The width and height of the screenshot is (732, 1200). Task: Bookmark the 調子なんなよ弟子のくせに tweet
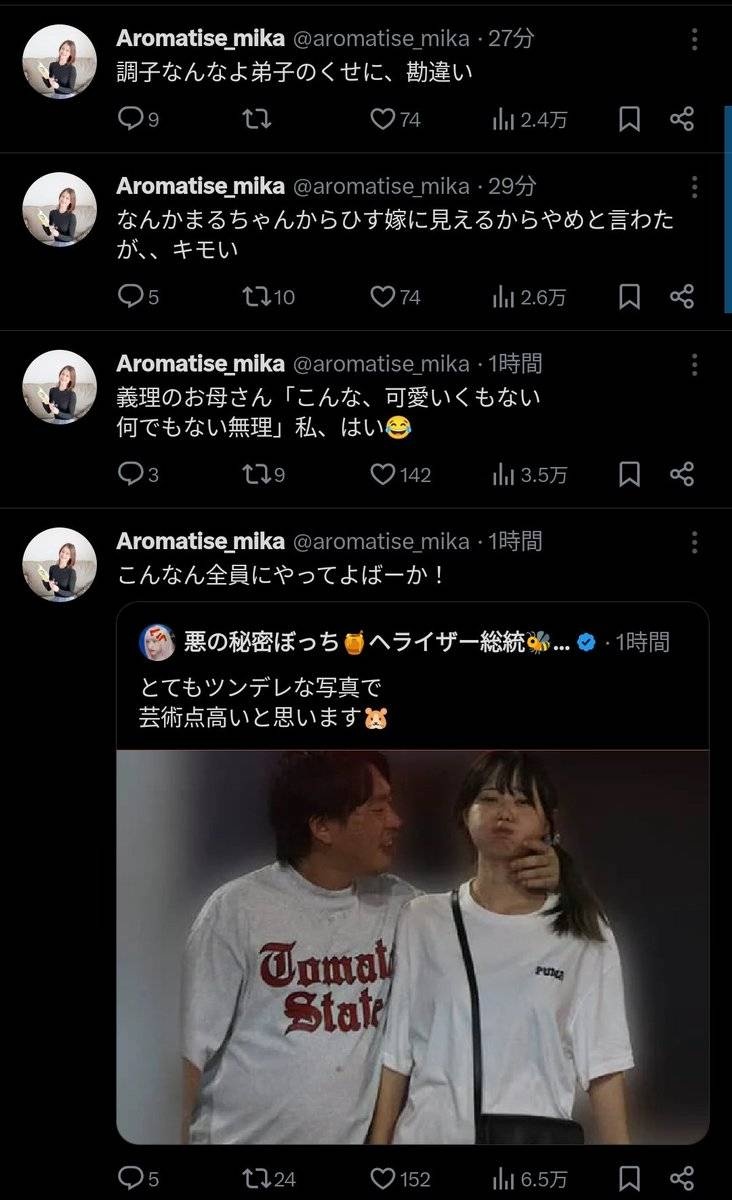coord(629,119)
